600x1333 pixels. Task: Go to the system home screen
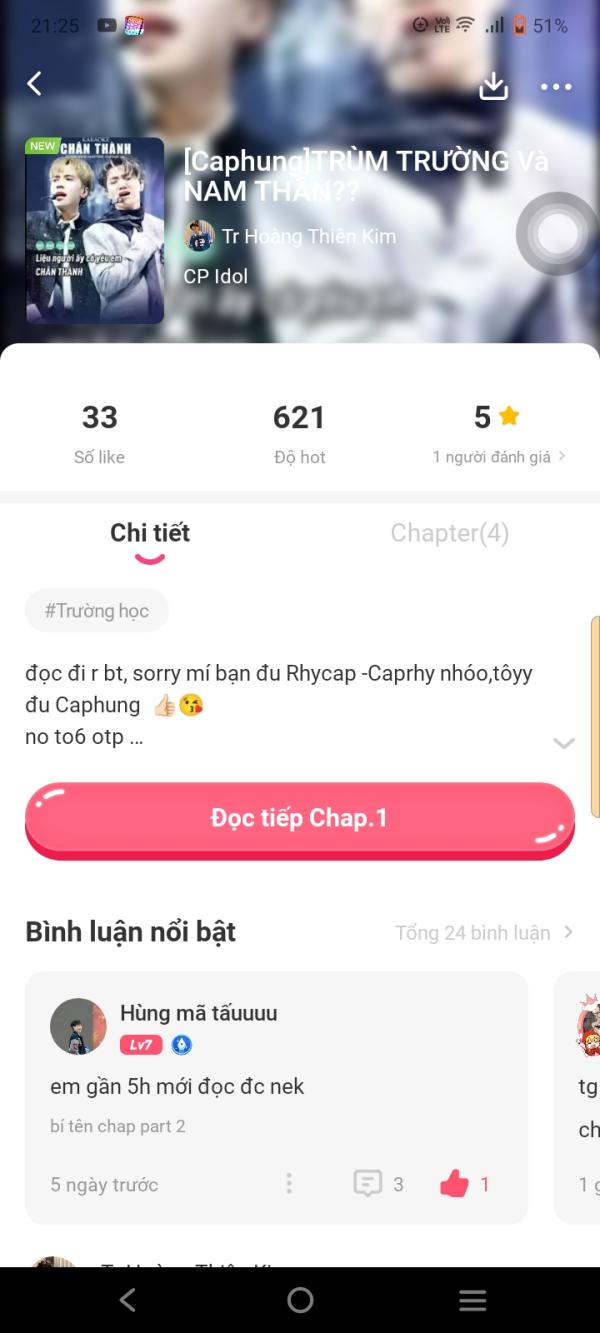pyautogui.click(x=300, y=1300)
